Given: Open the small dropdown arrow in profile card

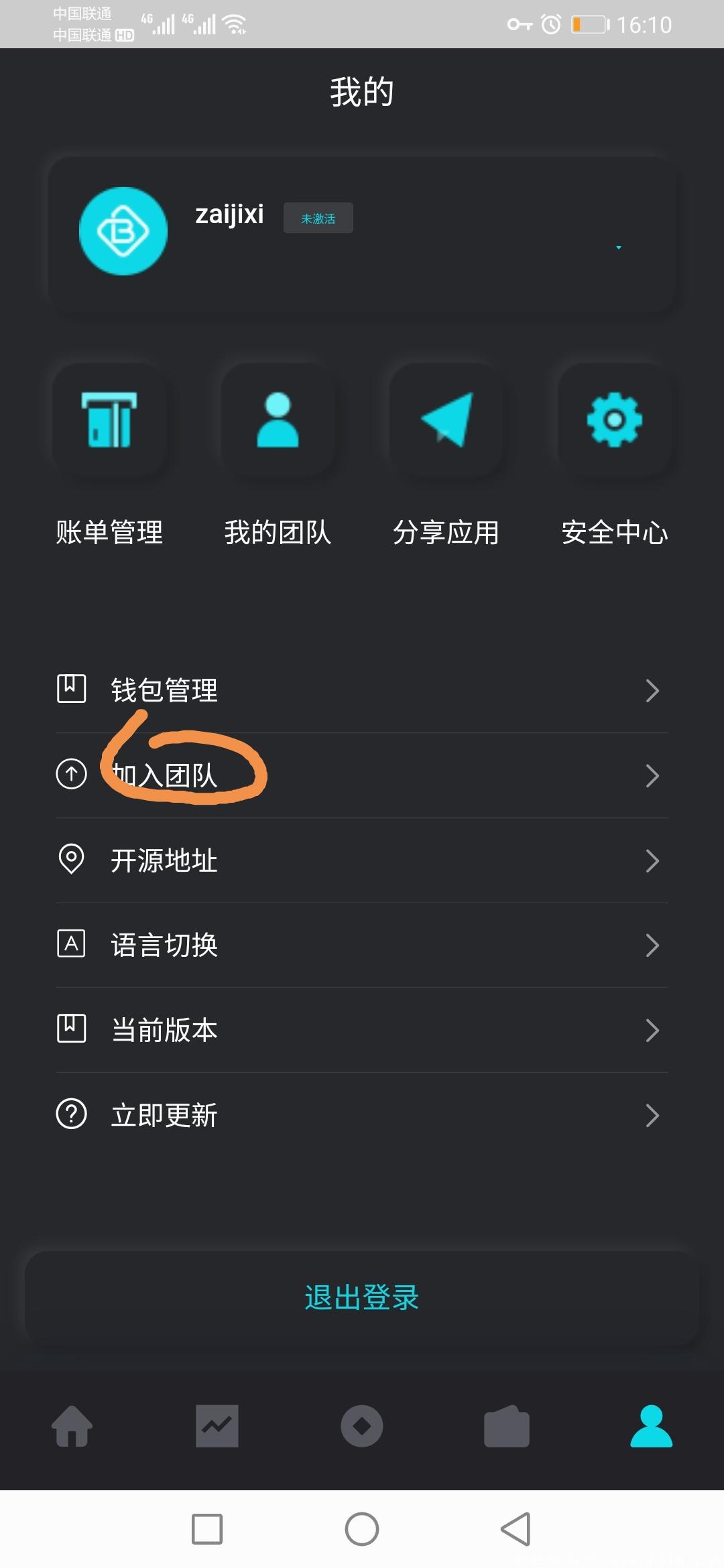Looking at the screenshot, I should click(x=617, y=247).
